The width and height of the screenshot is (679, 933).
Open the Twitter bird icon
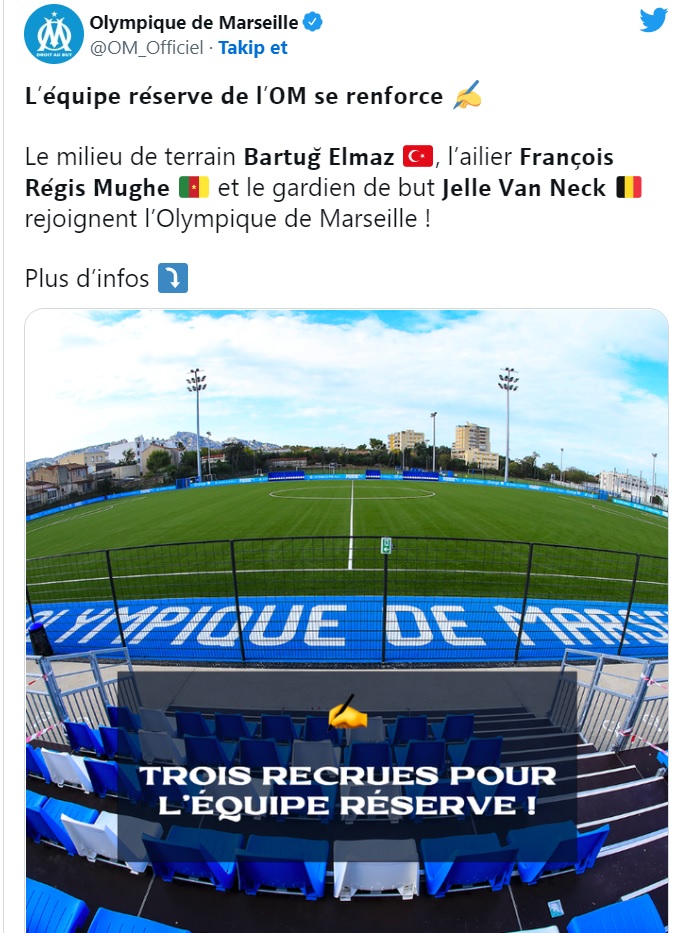click(x=653, y=20)
